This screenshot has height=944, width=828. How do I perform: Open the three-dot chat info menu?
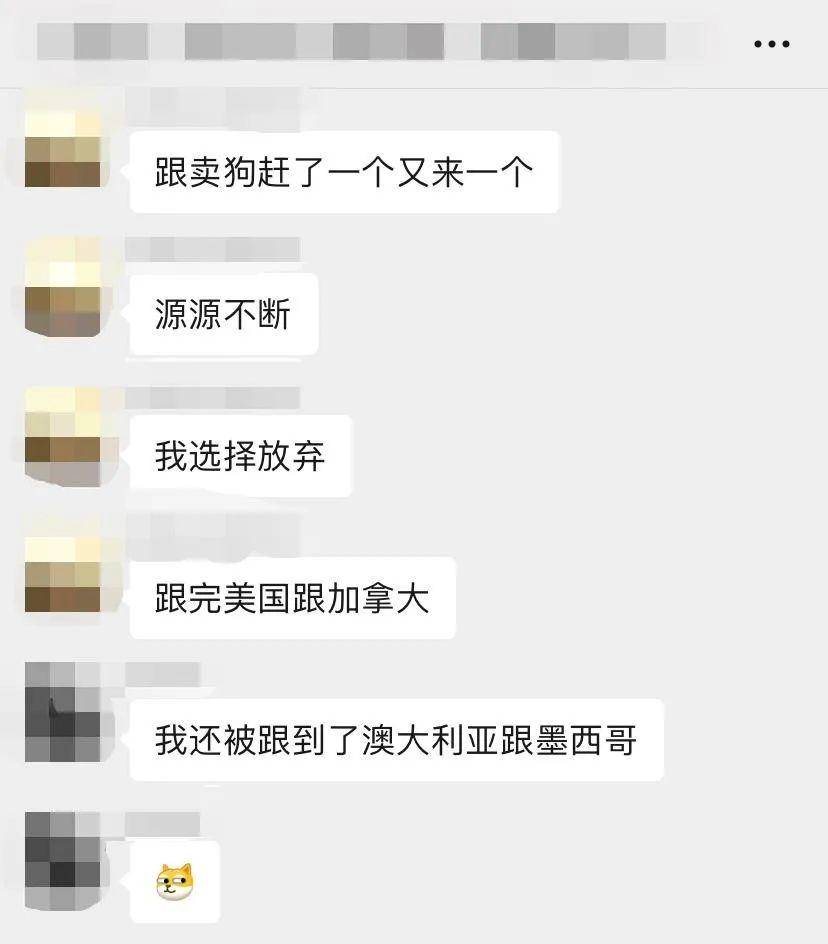(x=771, y=44)
